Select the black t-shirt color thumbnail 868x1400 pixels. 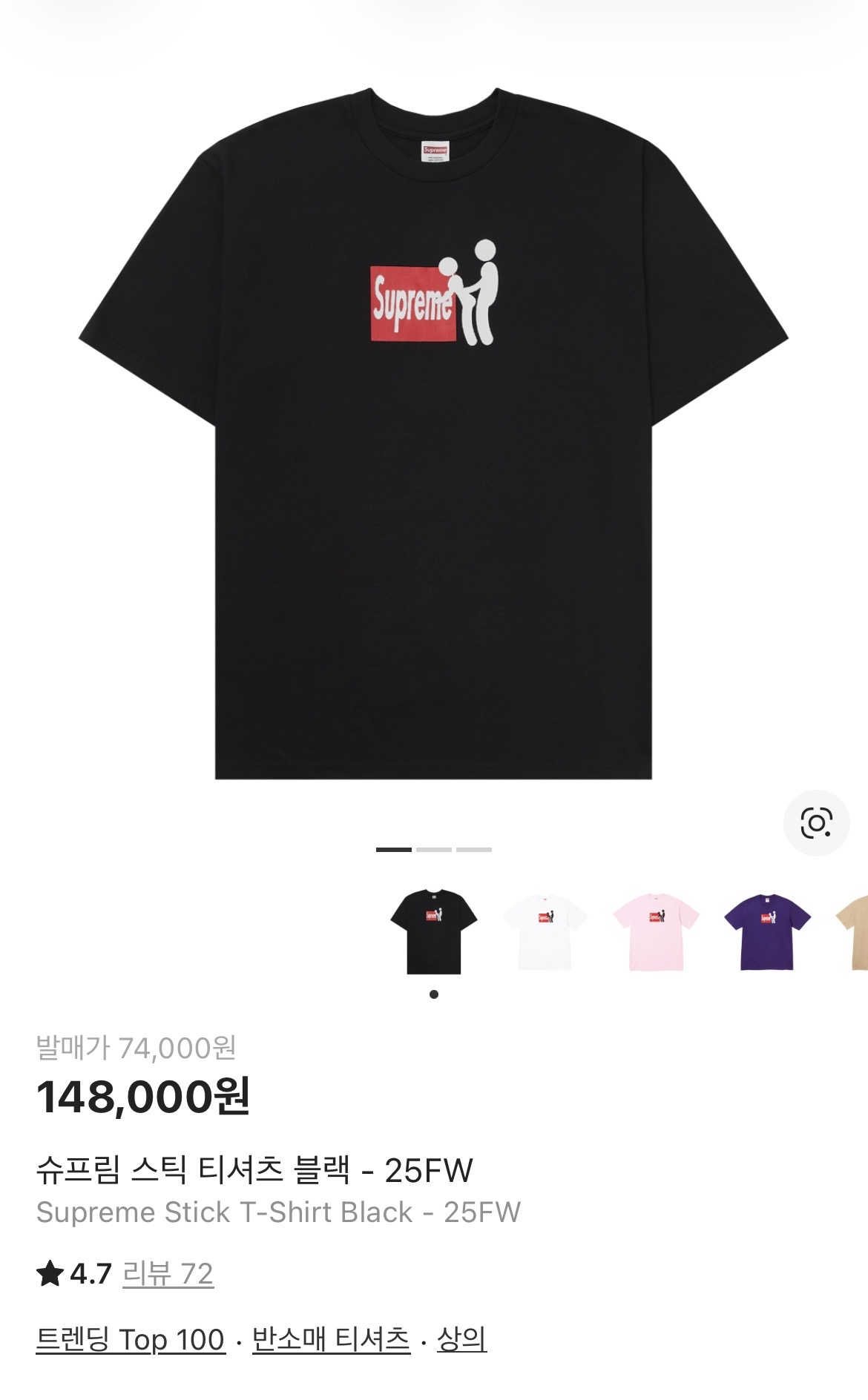point(434,931)
